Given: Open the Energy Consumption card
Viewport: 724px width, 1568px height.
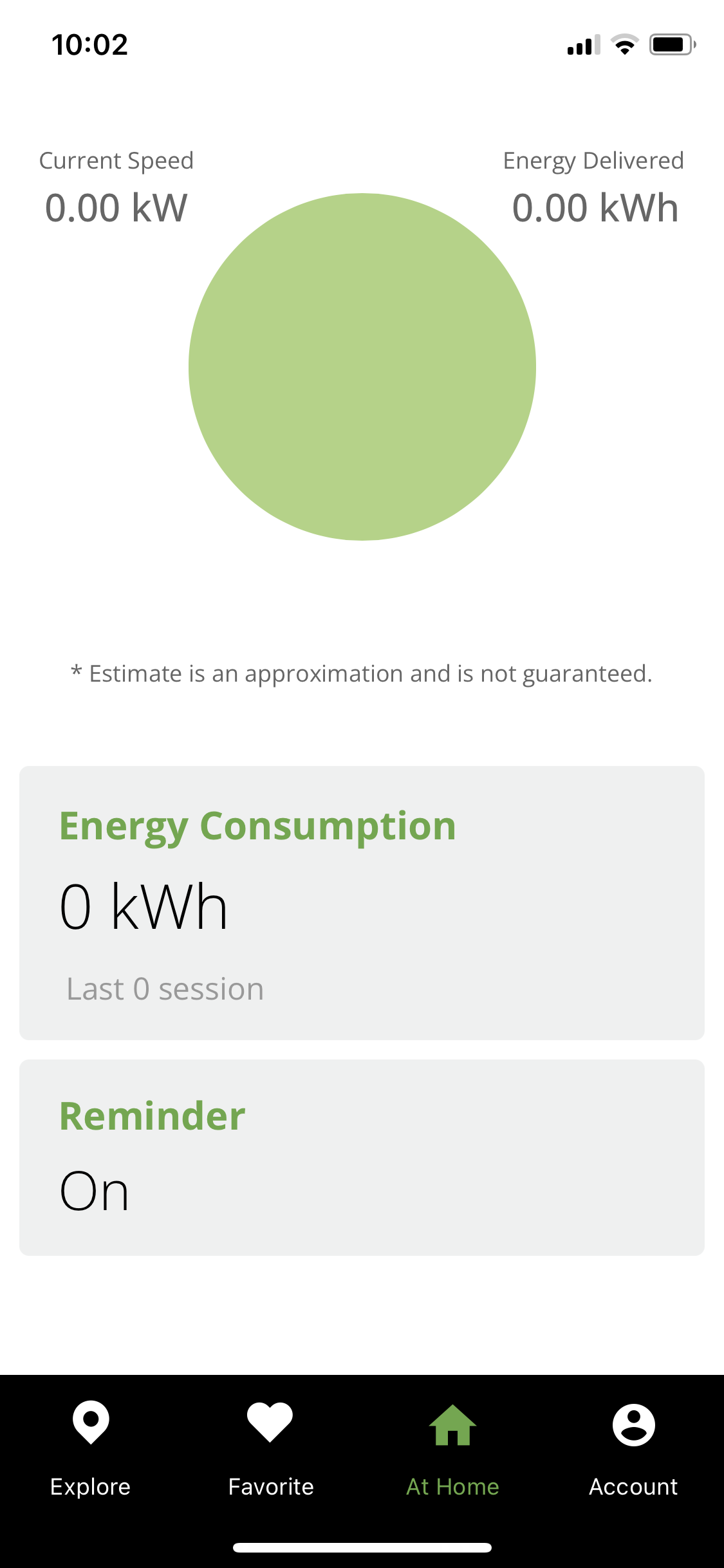Looking at the screenshot, I should pos(362,903).
